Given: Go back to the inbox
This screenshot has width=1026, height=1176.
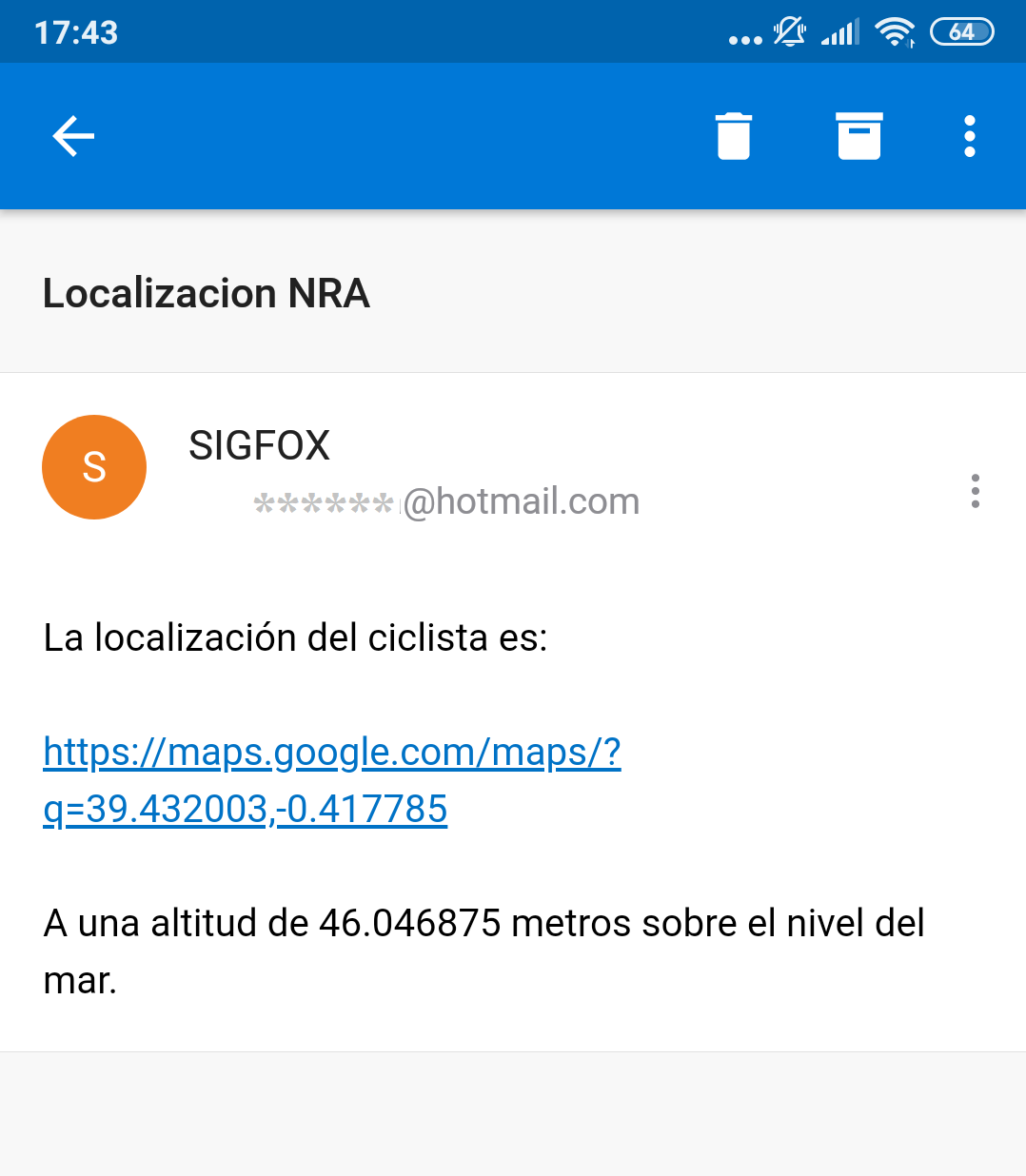Looking at the screenshot, I should coord(73,136).
